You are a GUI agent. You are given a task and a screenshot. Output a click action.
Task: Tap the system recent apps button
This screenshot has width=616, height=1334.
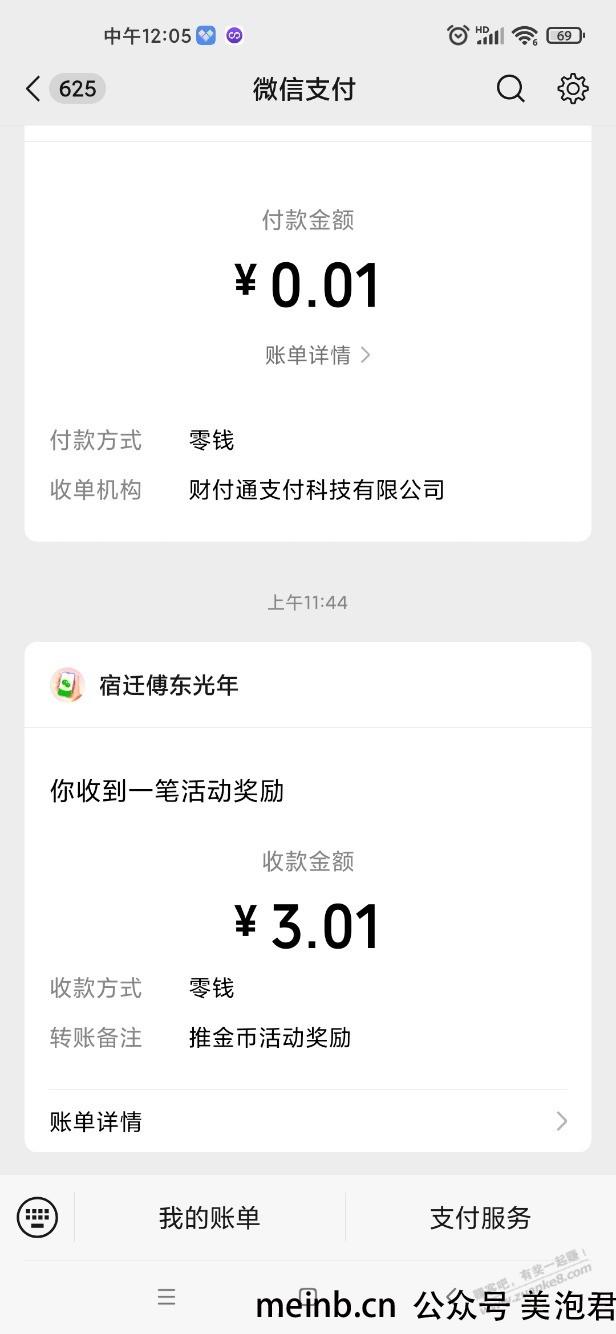coord(167,1297)
